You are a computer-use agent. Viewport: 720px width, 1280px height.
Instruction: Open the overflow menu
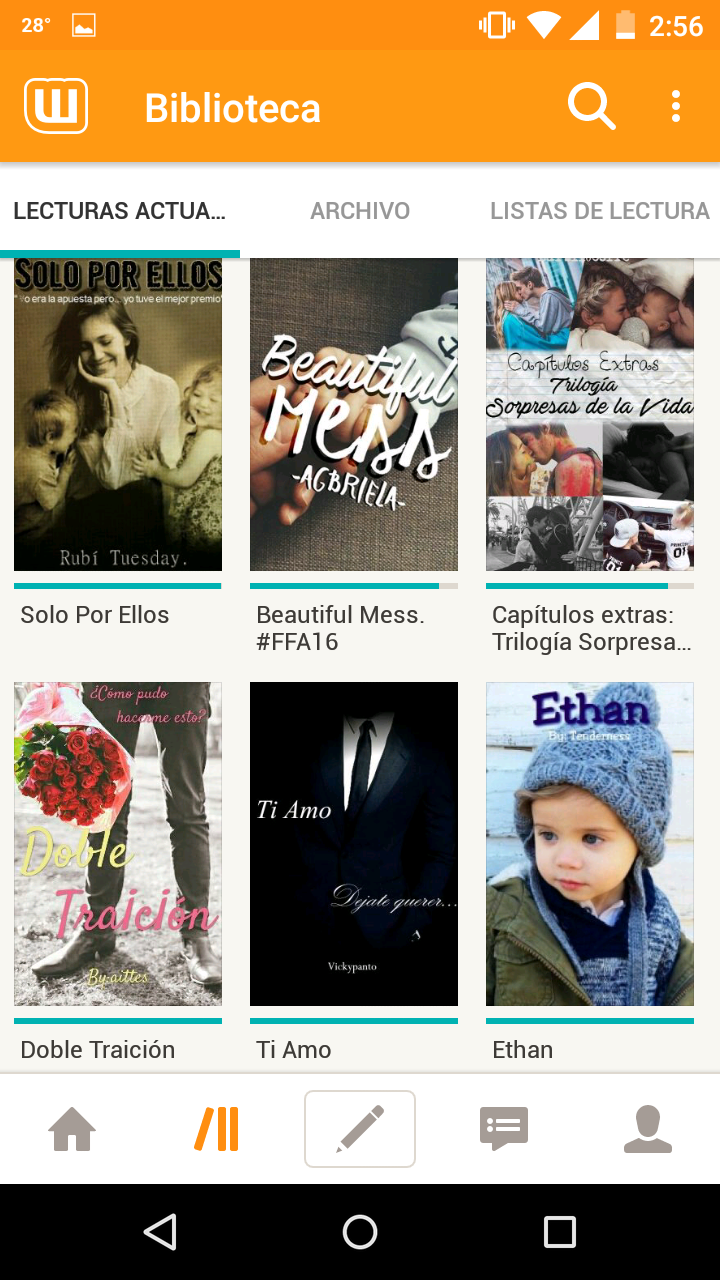[x=676, y=106]
